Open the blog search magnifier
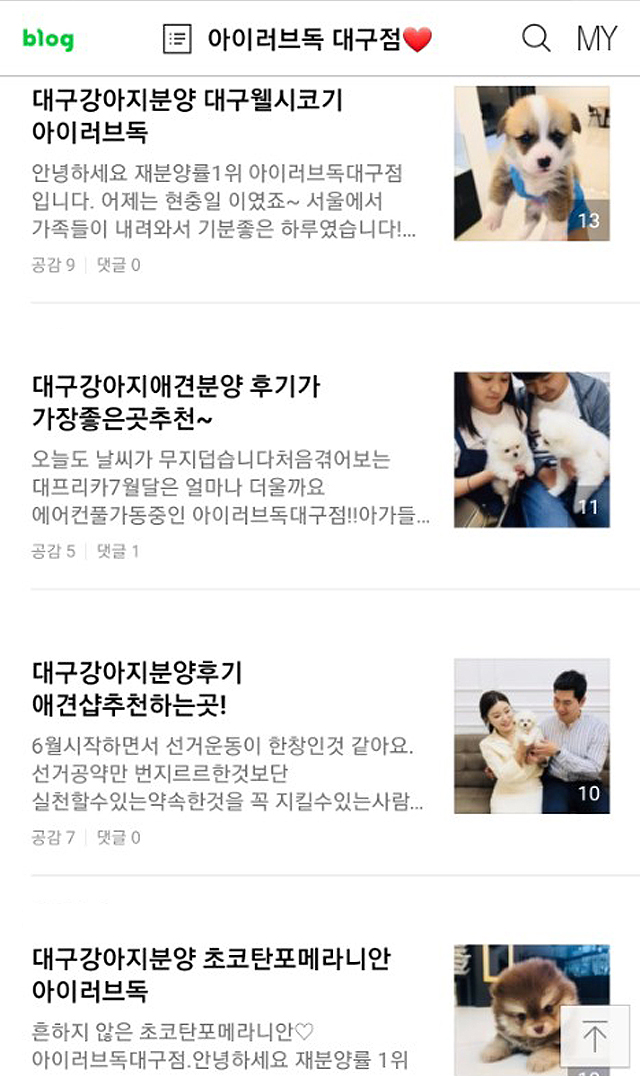This screenshot has width=640, height=1076. click(x=537, y=39)
